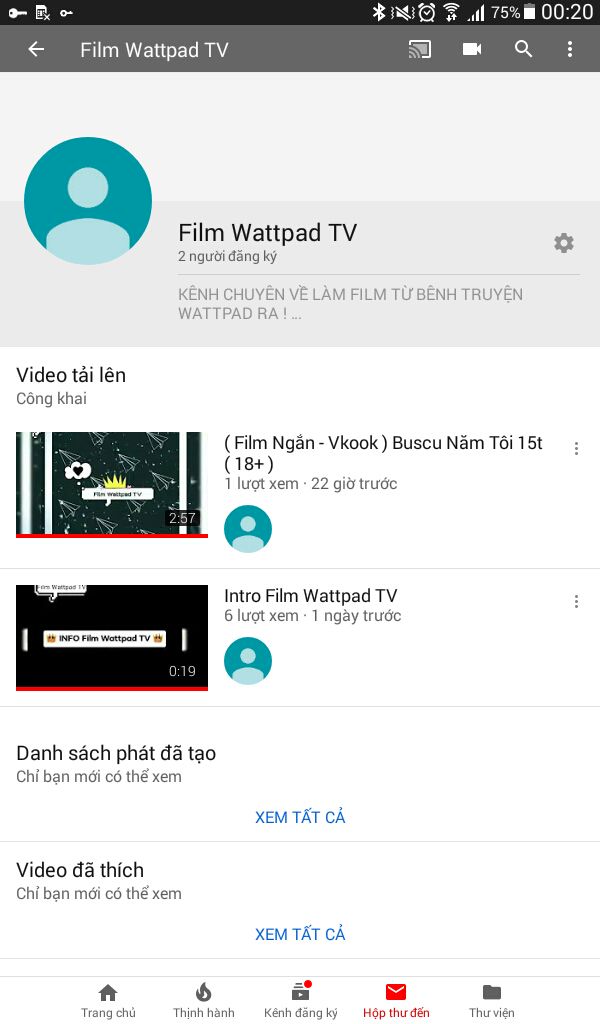Screen dimensions: 600x1024
Task: Switch to the Kênh đăng ký tab
Action: click(300, 1000)
